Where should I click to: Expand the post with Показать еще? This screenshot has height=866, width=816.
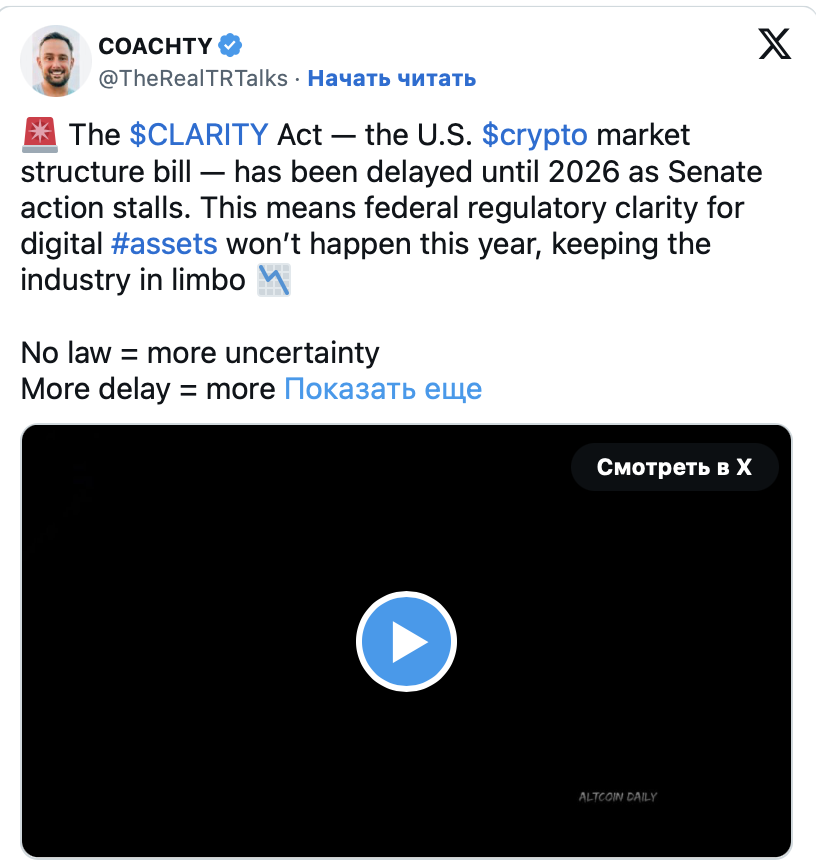point(383,388)
